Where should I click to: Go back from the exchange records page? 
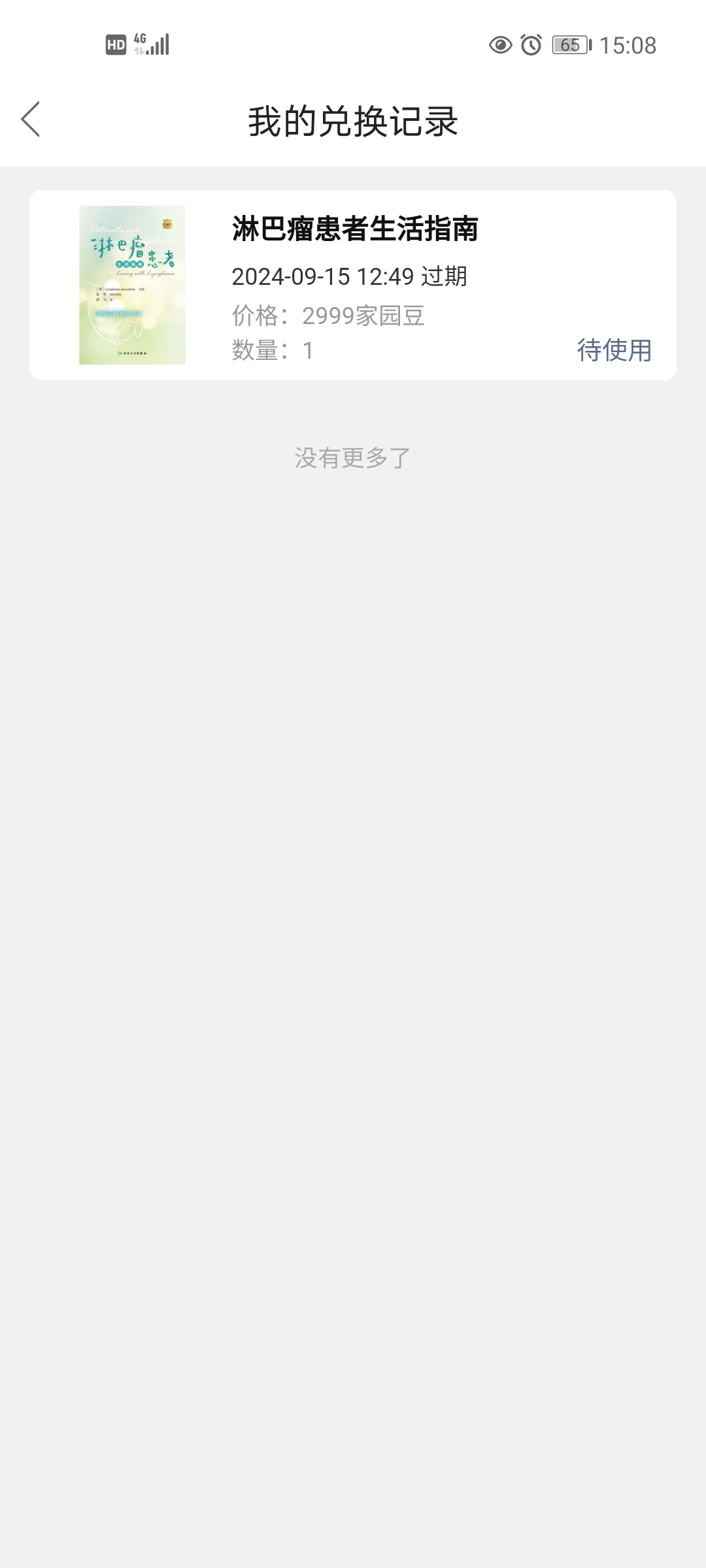tap(31, 120)
